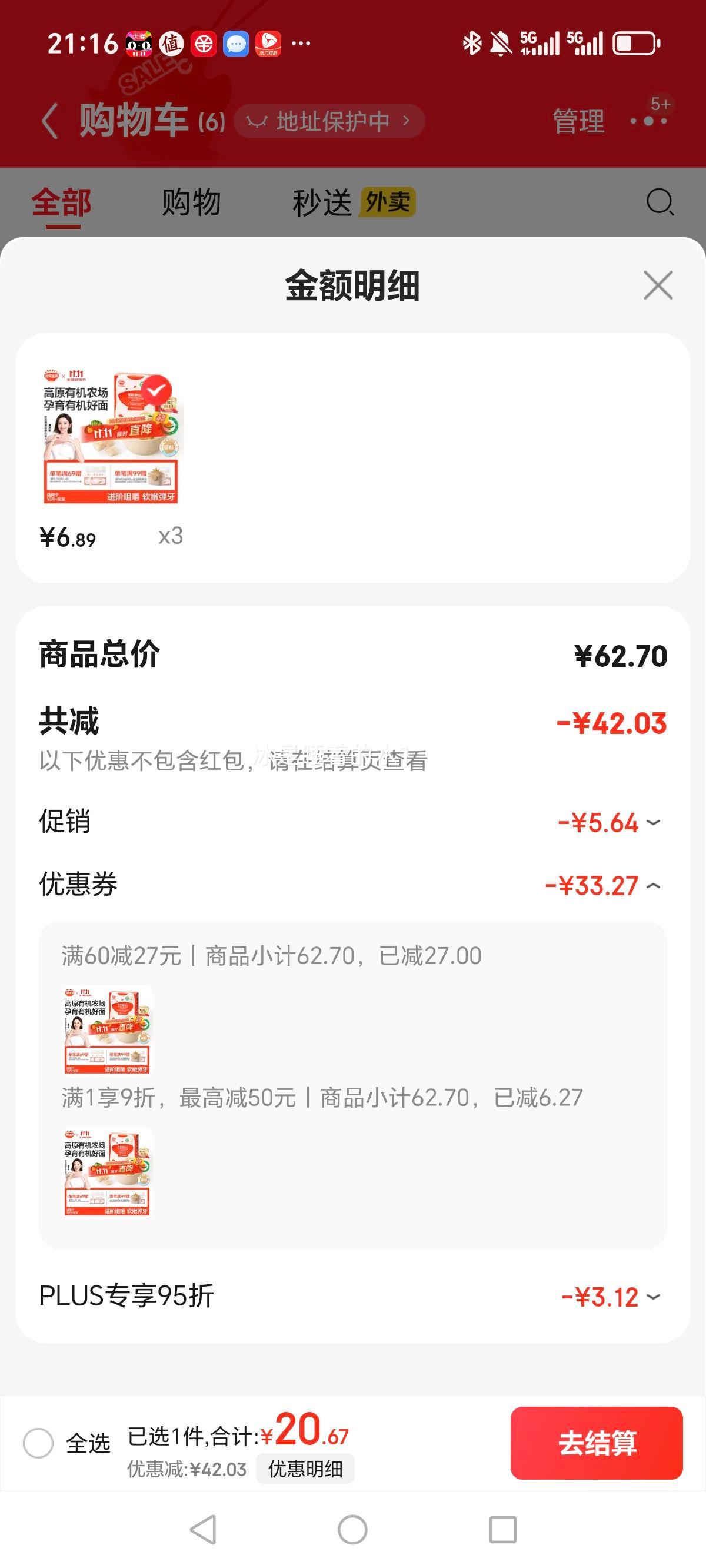
Task: Open the system recent apps view
Action: pos(502,1530)
